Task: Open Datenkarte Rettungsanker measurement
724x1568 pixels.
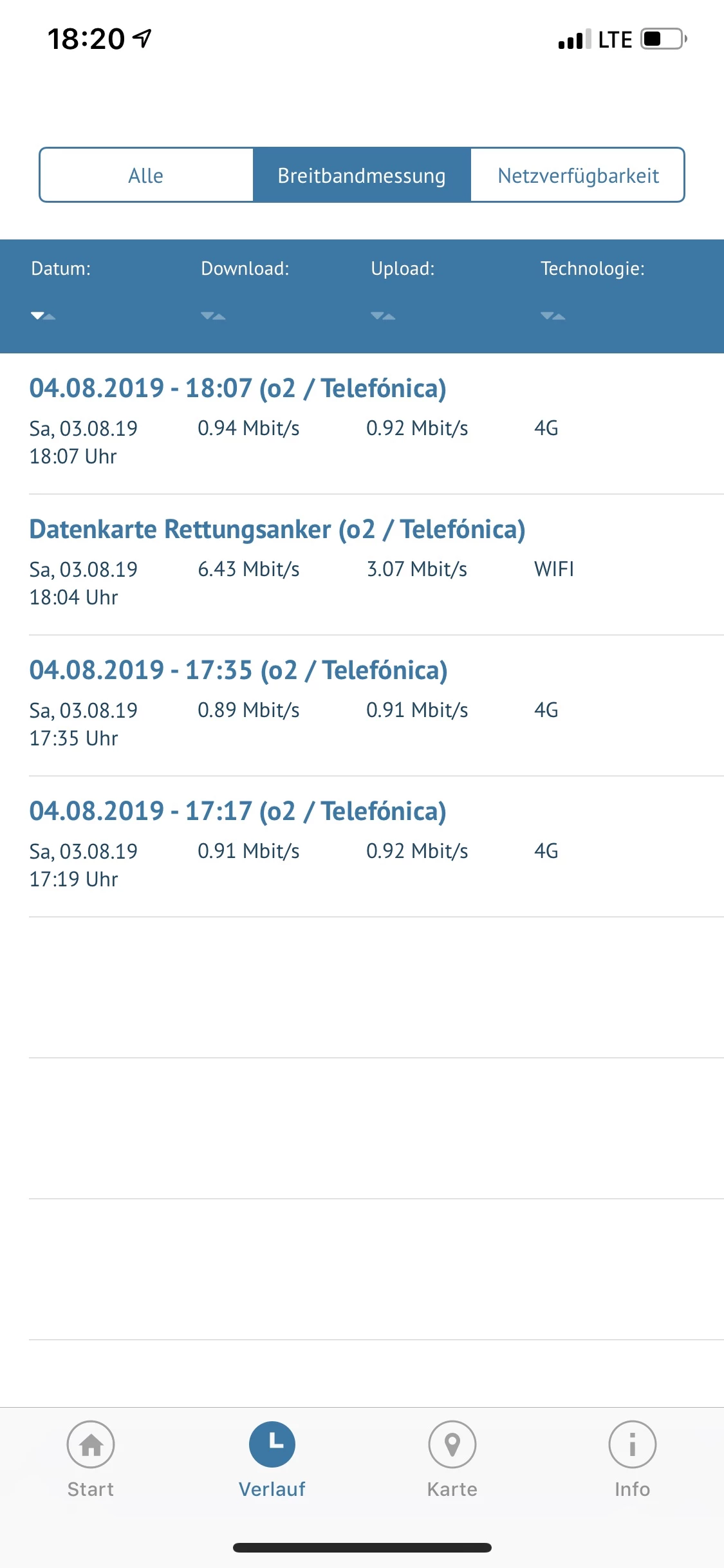Action: point(277,529)
